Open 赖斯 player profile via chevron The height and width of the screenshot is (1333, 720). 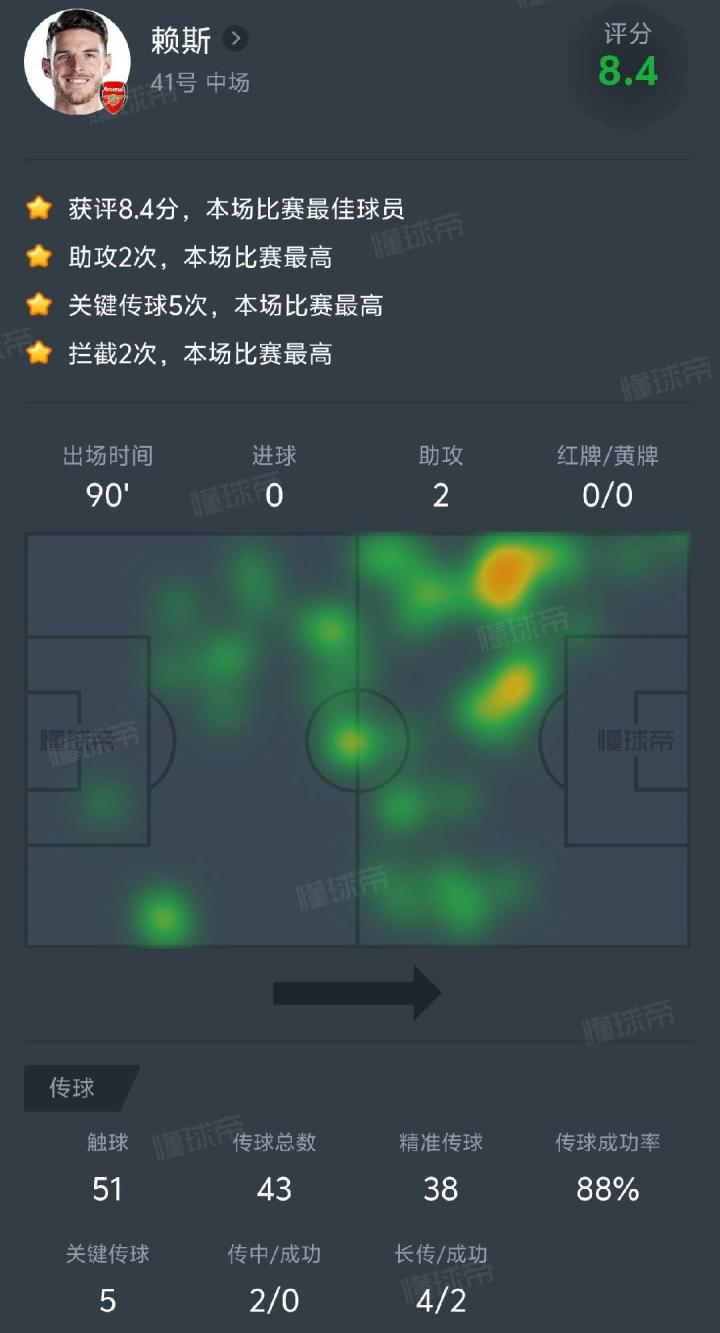tap(236, 39)
